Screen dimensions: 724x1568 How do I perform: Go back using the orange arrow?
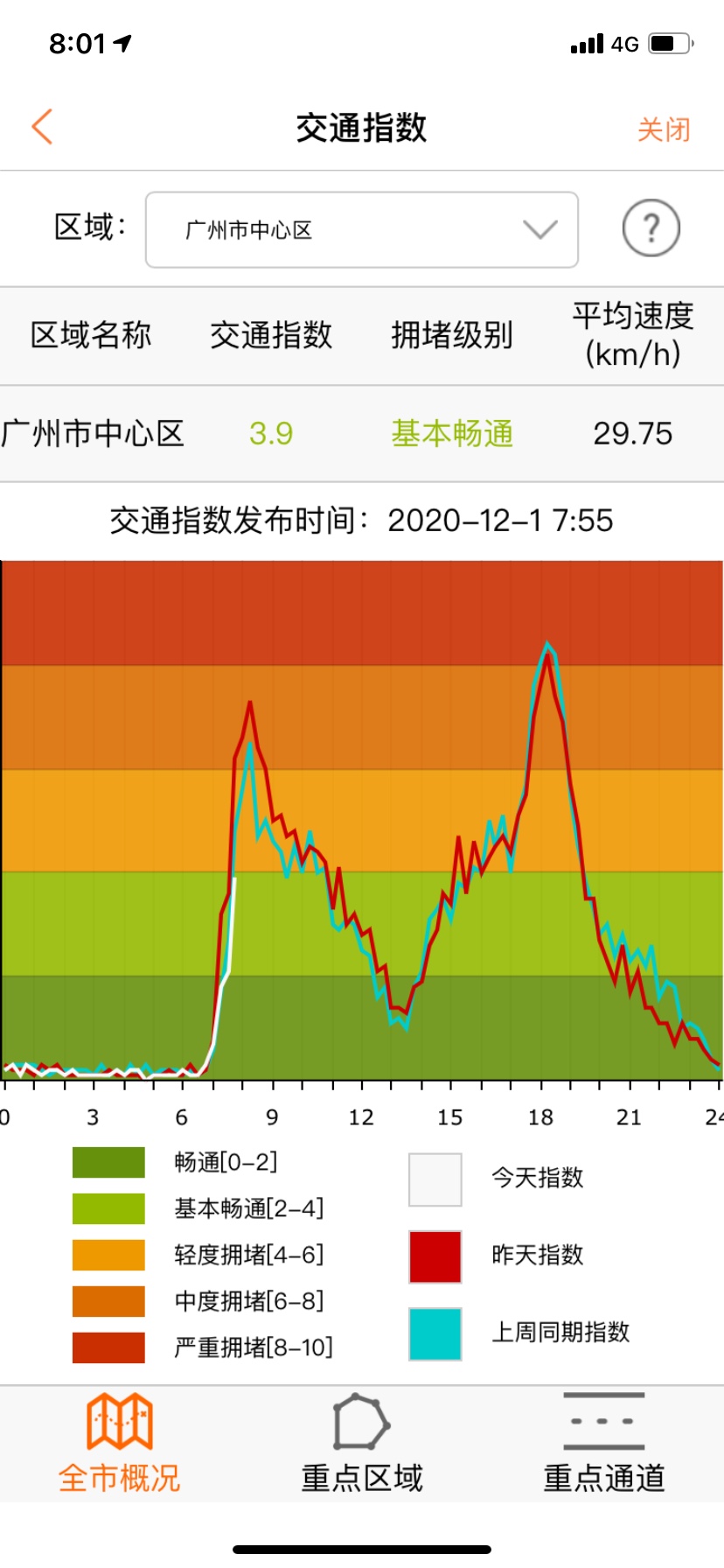pos(42,127)
